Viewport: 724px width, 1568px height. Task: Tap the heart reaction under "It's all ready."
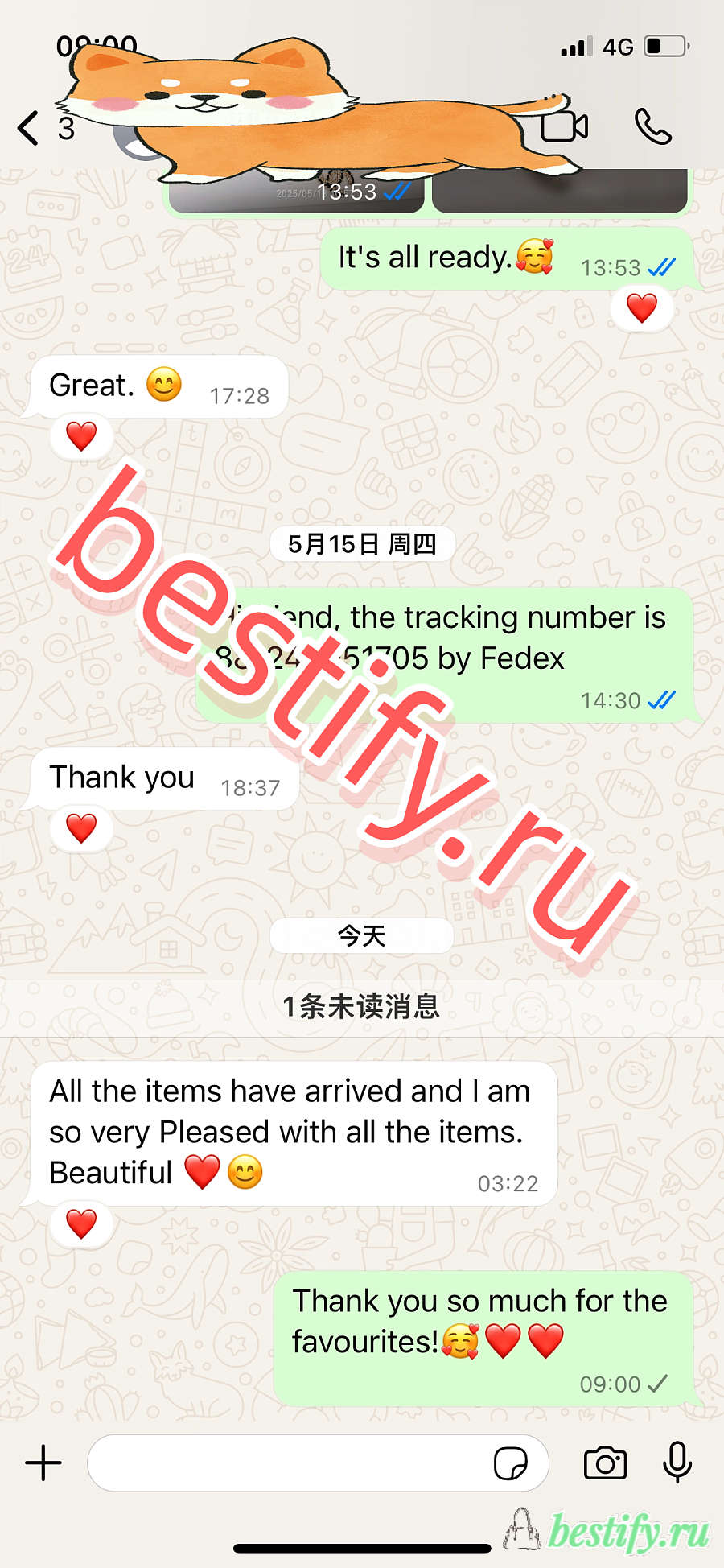[x=641, y=308]
